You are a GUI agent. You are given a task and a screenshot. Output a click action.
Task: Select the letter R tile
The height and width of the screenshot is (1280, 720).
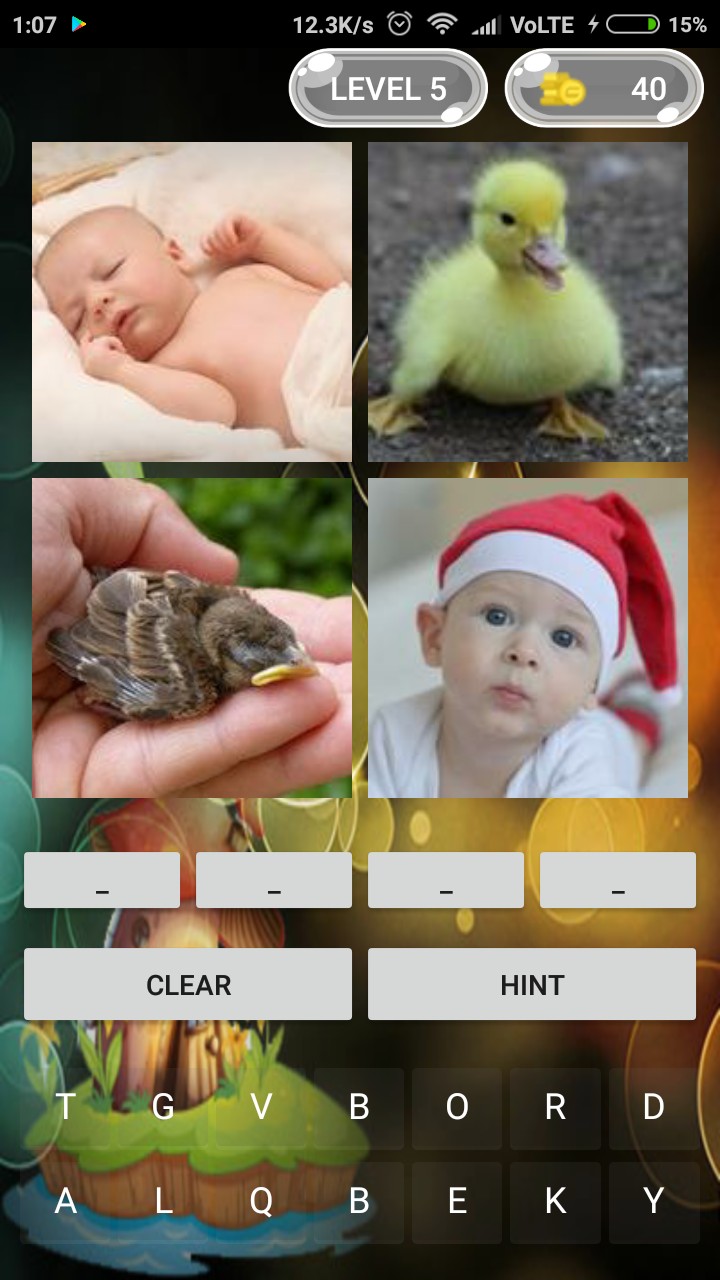(x=555, y=1107)
